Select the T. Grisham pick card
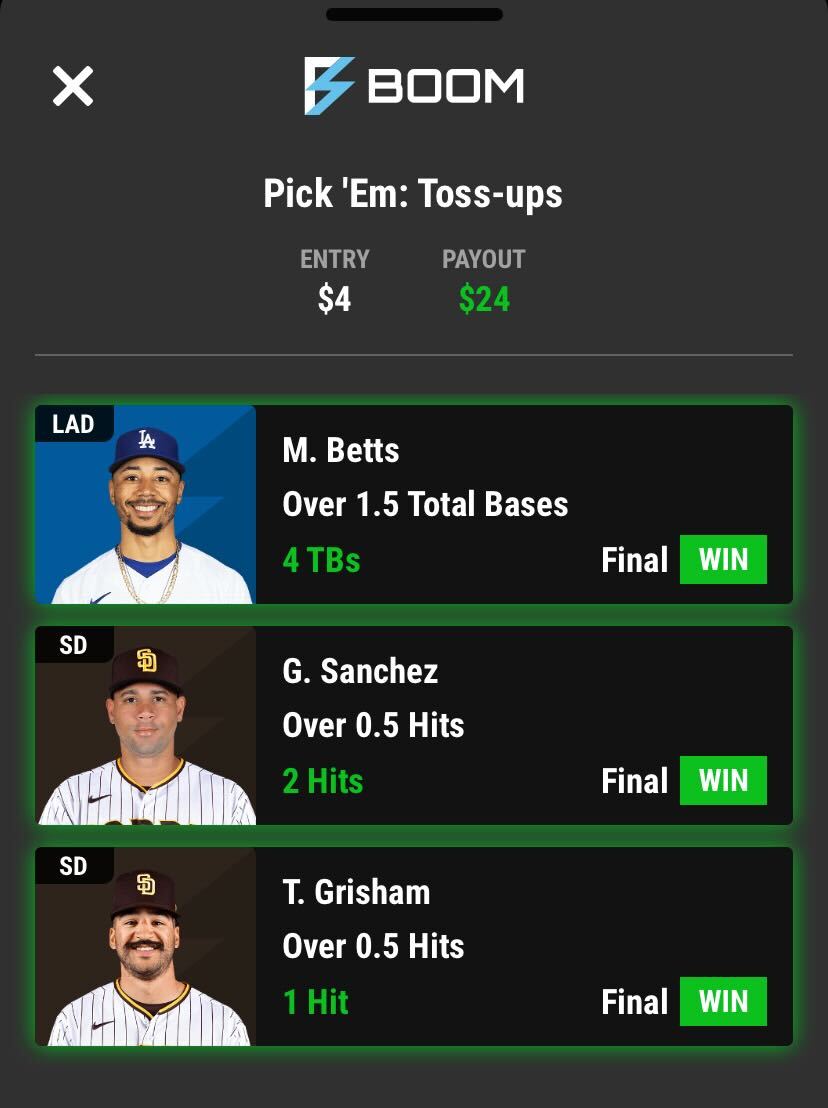The image size is (828, 1108). [420, 946]
